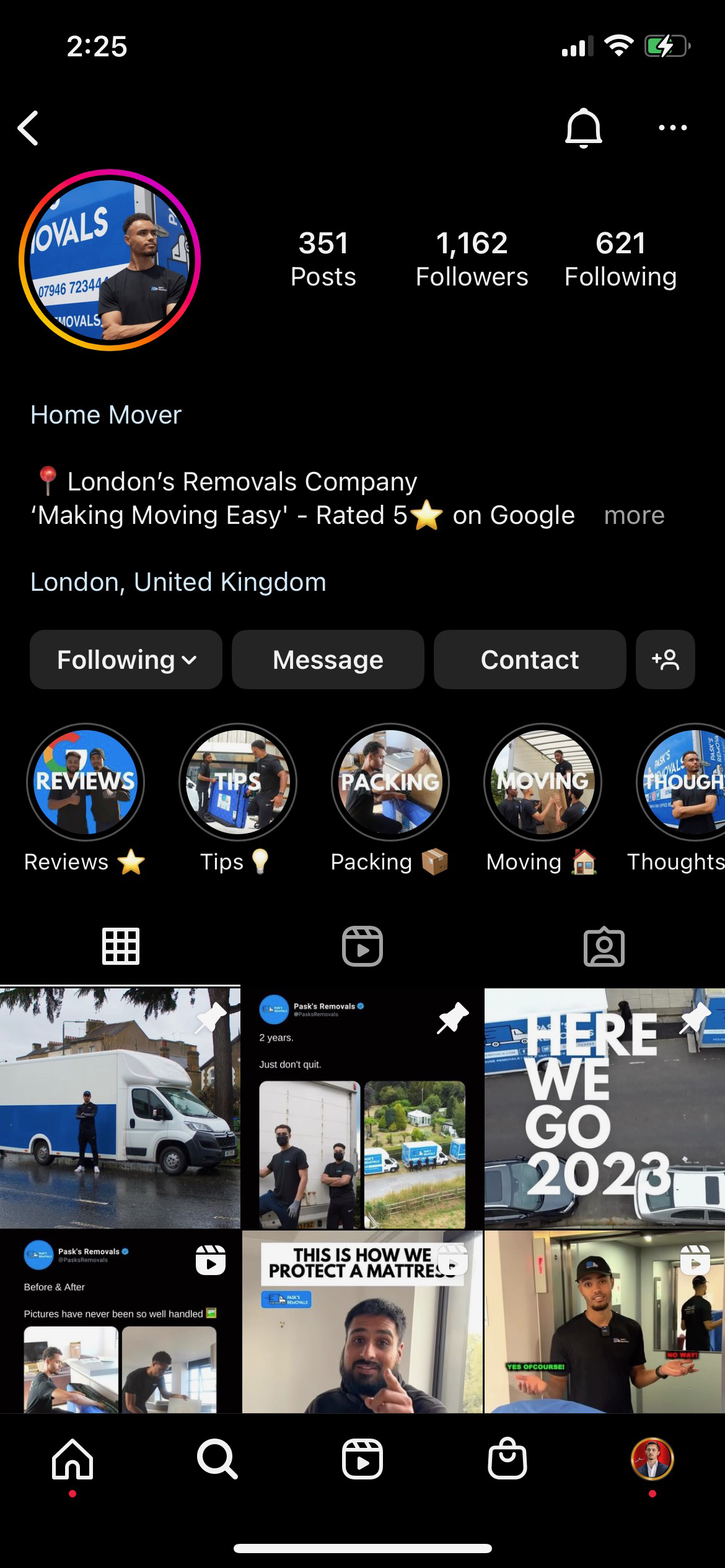The width and height of the screenshot is (725, 1568).
Task: Expand the bio with 'more'
Action: click(x=634, y=515)
